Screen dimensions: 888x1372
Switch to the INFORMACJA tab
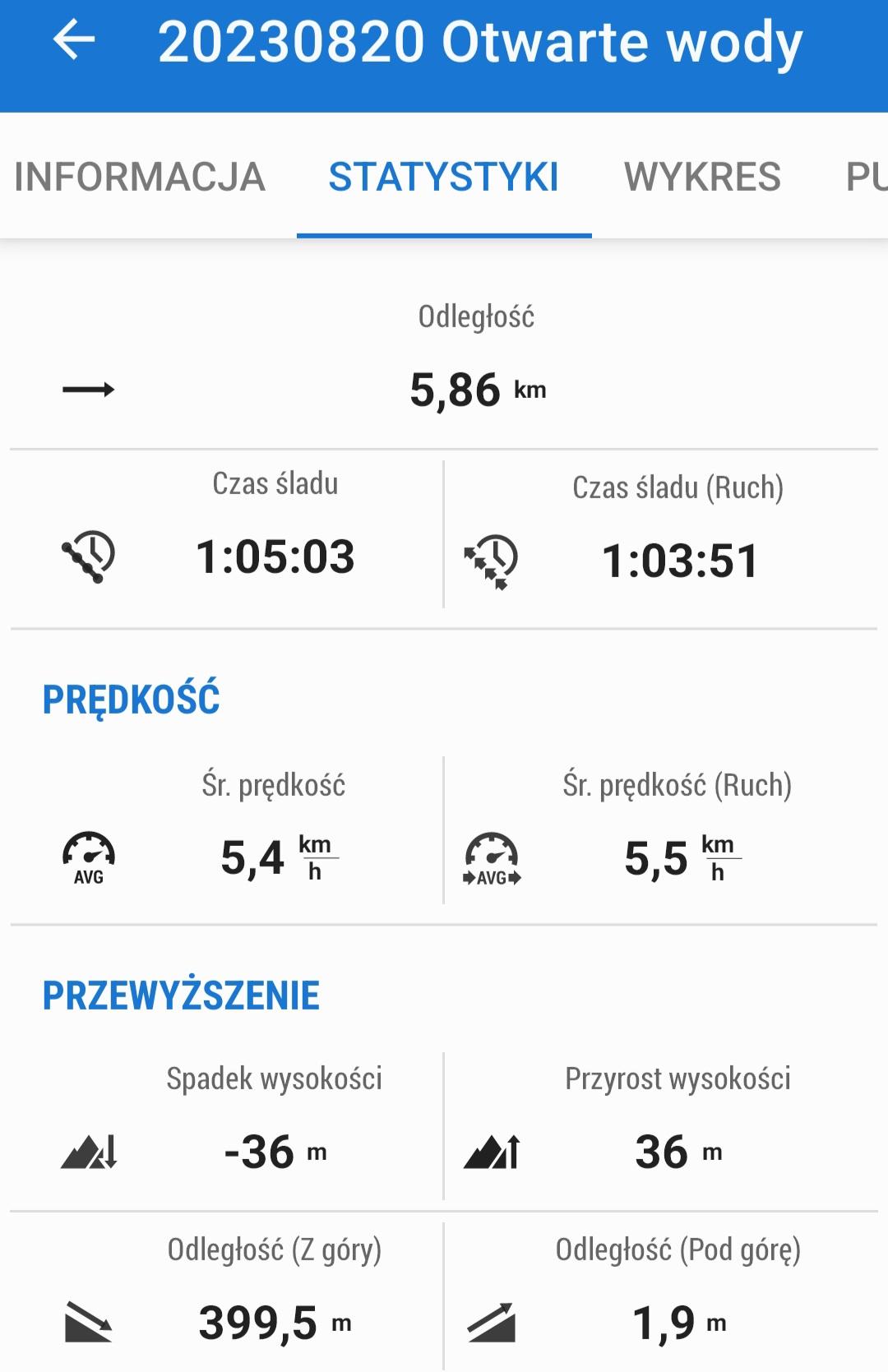tap(140, 177)
